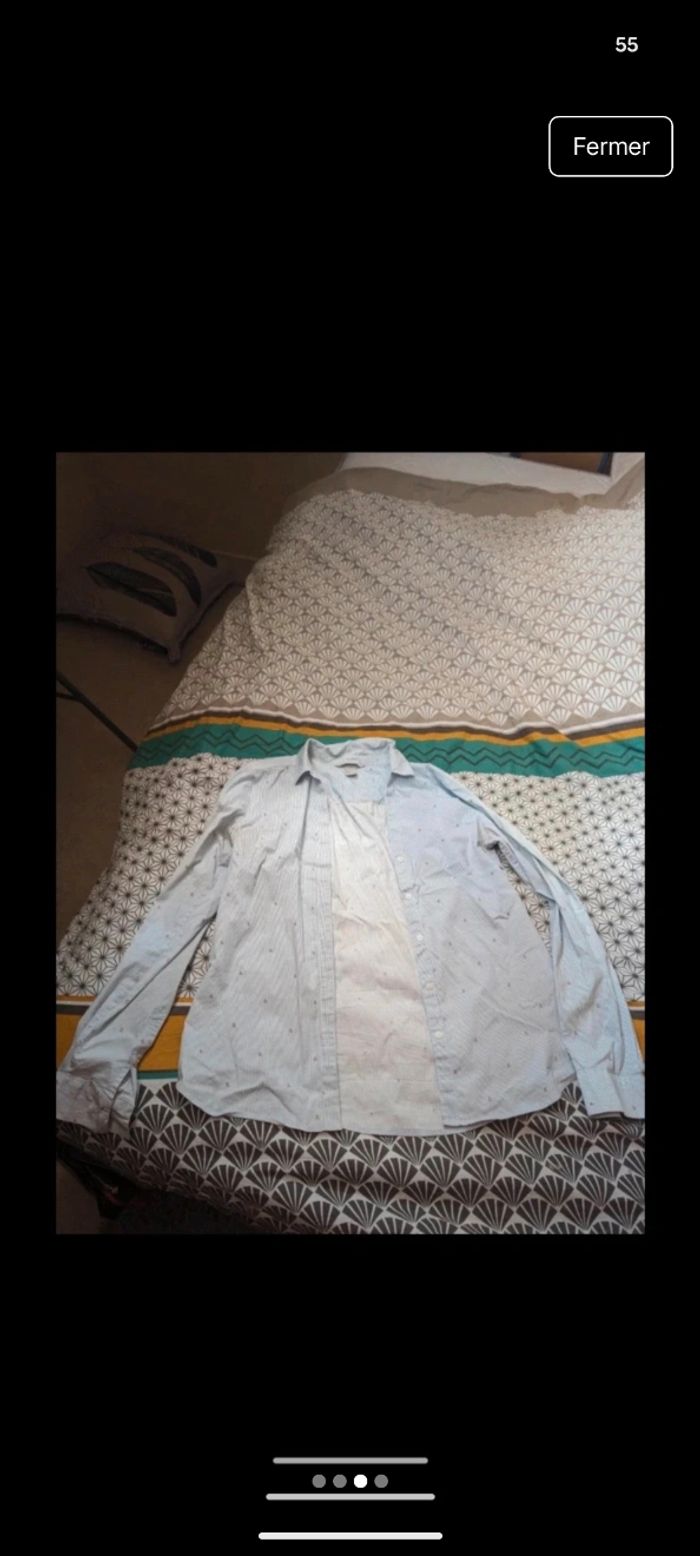The width and height of the screenshot is (700, 1556).
Task: Close the photo viewer with Fermer
Action: point(610,146)
